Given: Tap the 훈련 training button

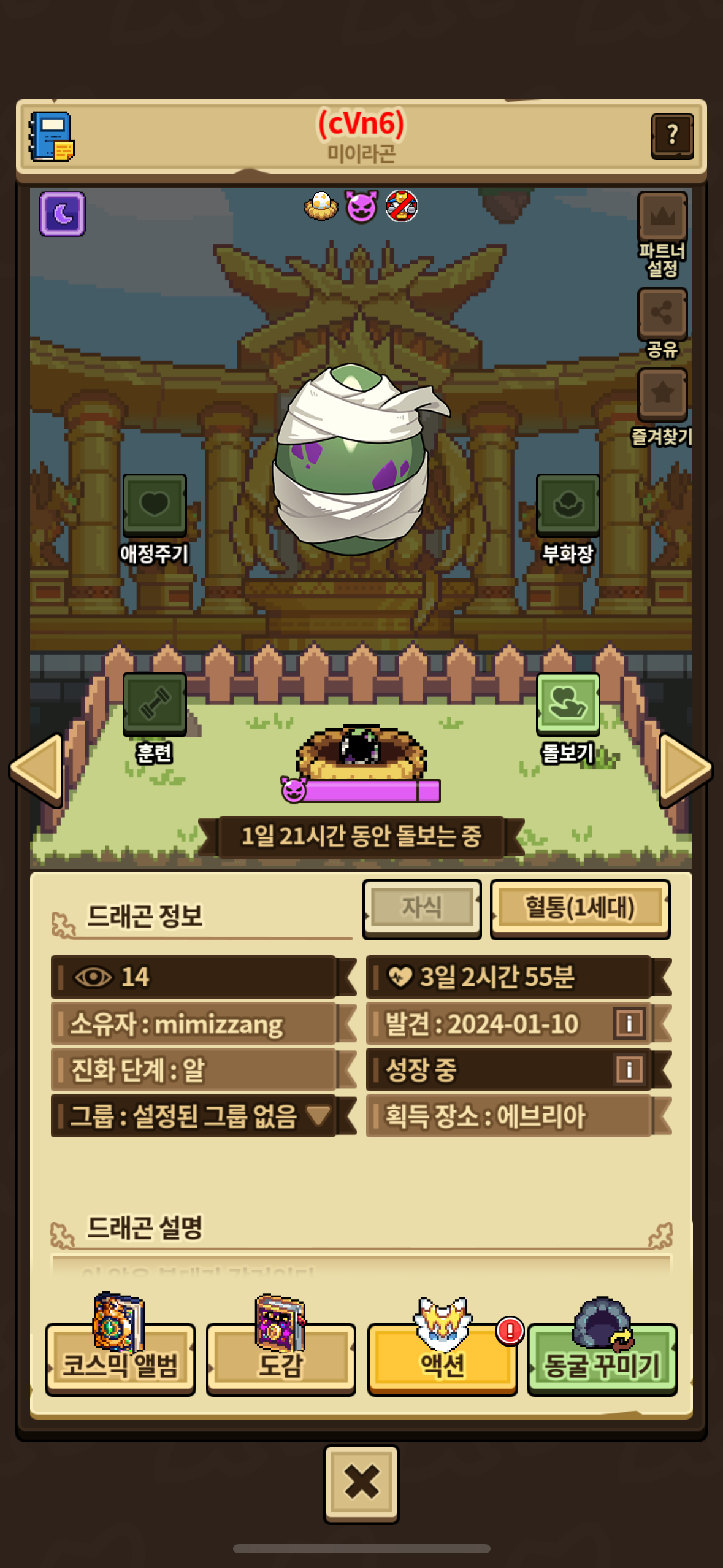Looking at the screenshot, I should tap(155, 704).
